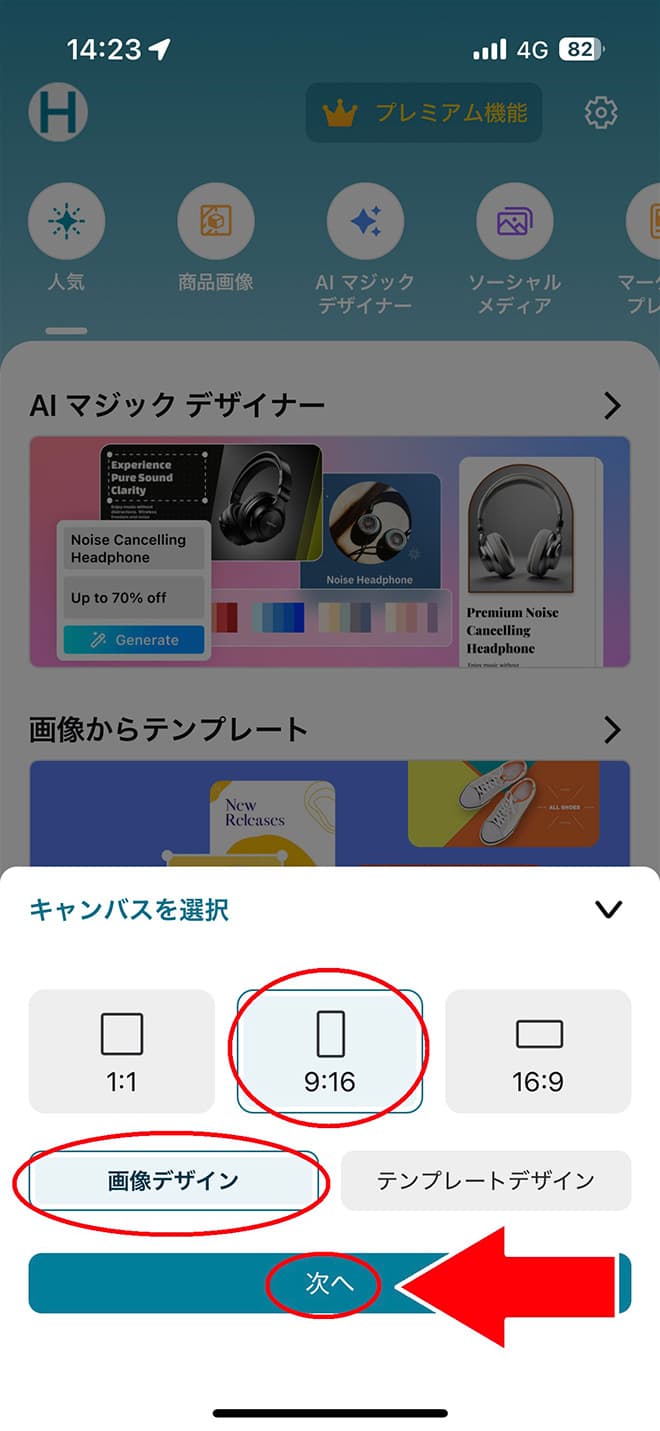660x1431 pixels.
Task: Open the H profile icon
Action: [58, 112]
